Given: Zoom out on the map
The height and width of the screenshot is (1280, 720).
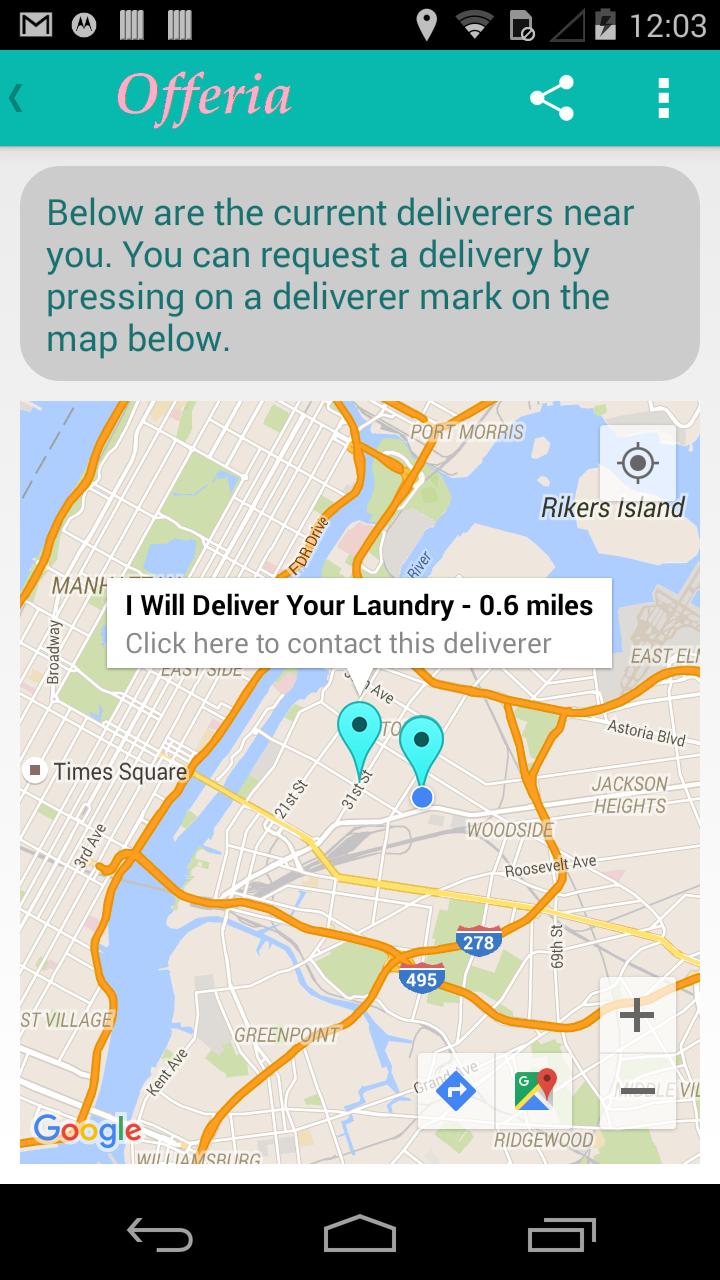Looking at the screenshot, I should coord(637,1091).
